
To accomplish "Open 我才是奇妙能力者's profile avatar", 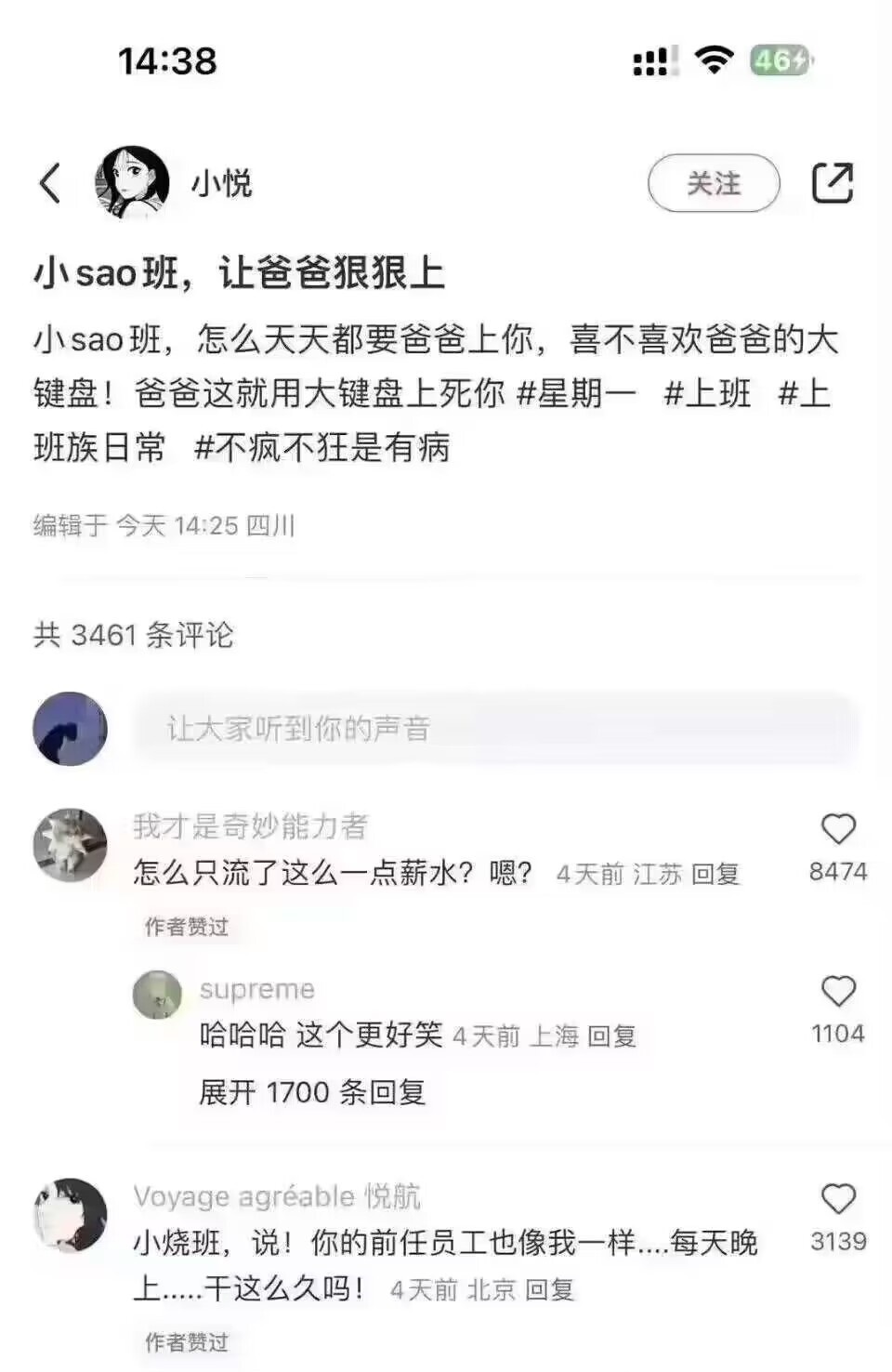I will (x=70, y=845).
